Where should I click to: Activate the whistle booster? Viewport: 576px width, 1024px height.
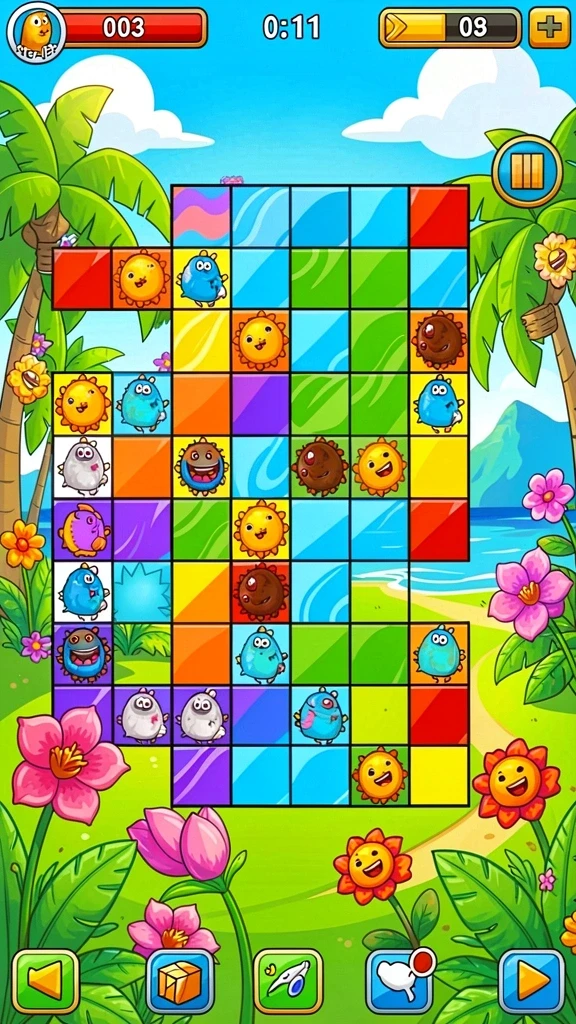click(288, 981)
